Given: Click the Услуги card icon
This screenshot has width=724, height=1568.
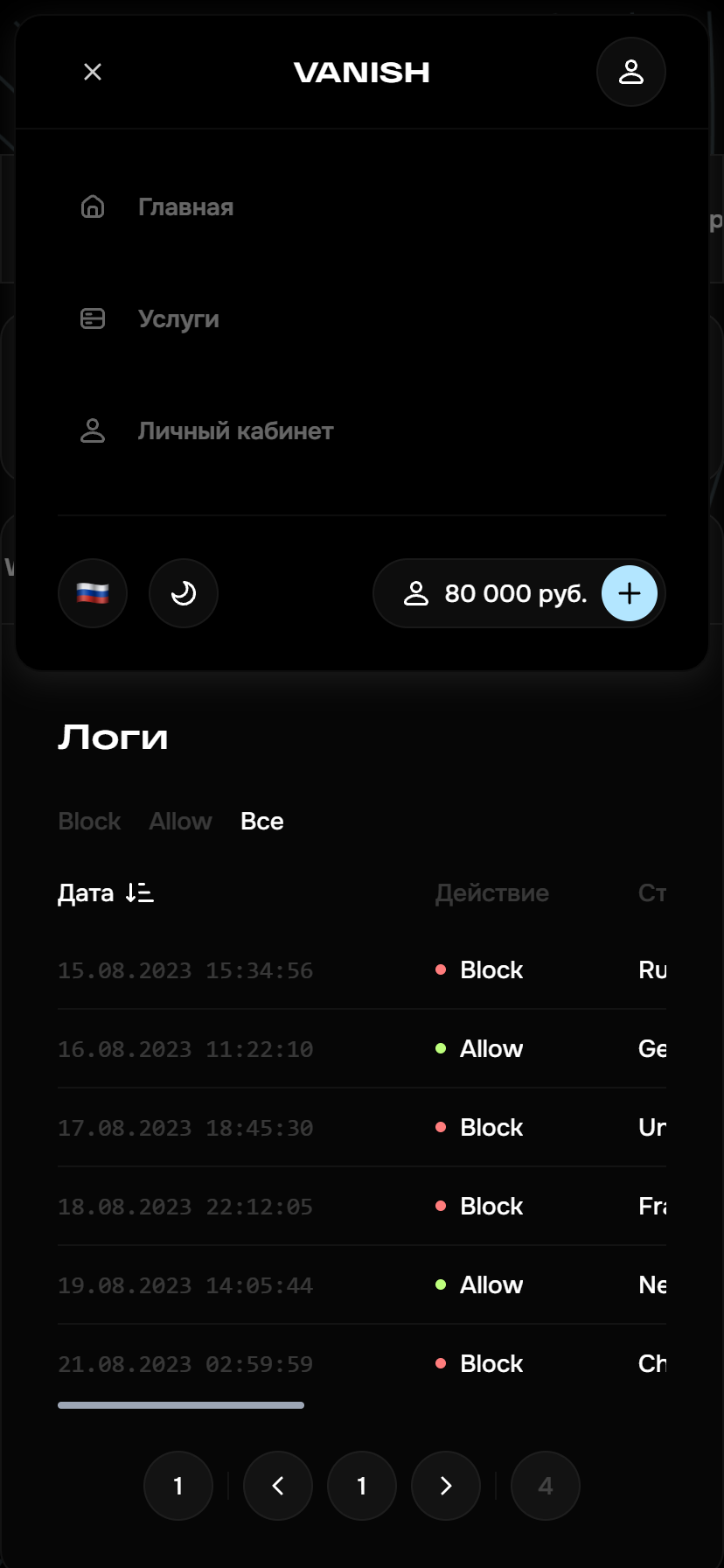Looking at the screenshot, I should pos(93,318).
